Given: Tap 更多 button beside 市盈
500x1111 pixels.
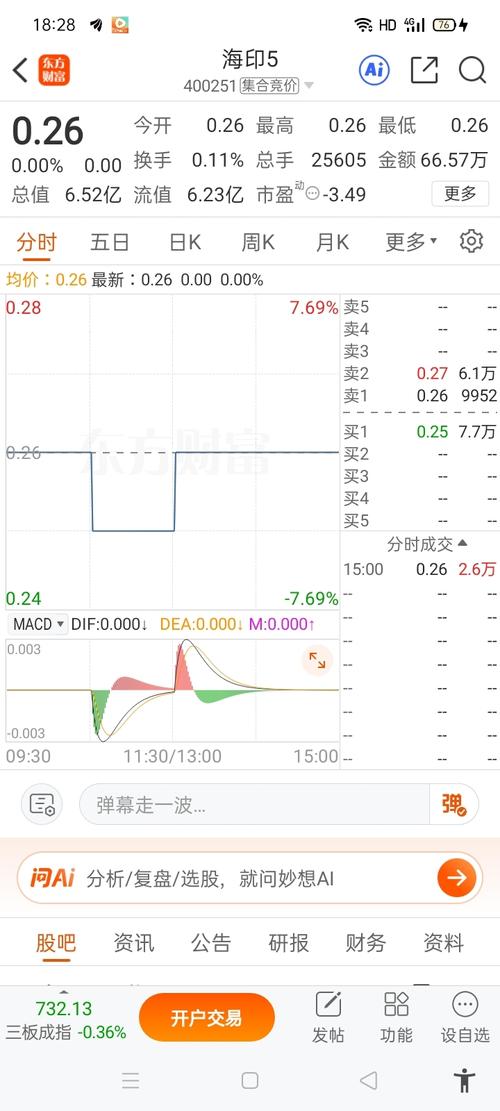Looking at the screenshot, I should click(x=460, y=193).
